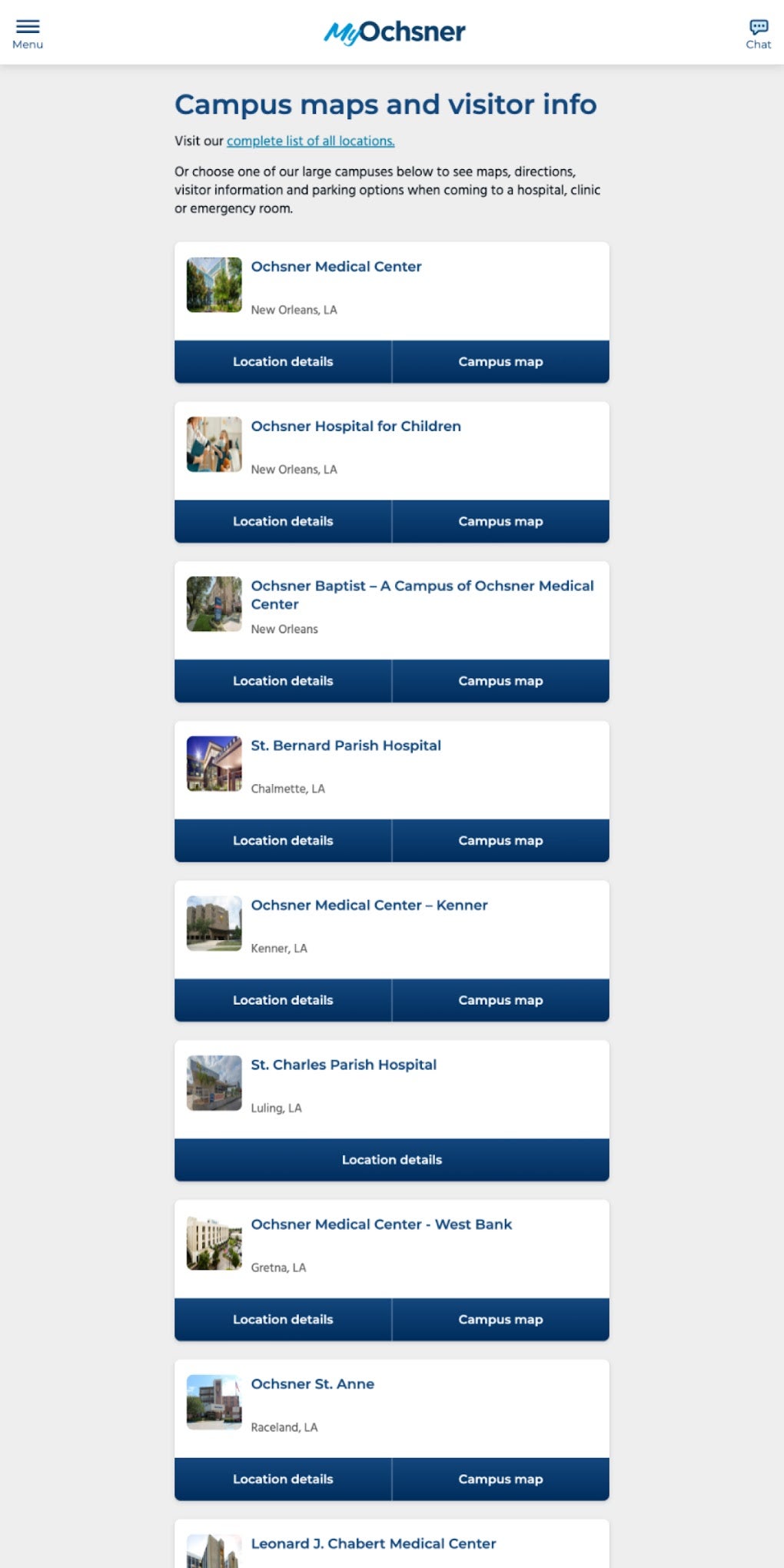Open the Menu drawer
784x1568 pixels.
(x=28, y=33)
